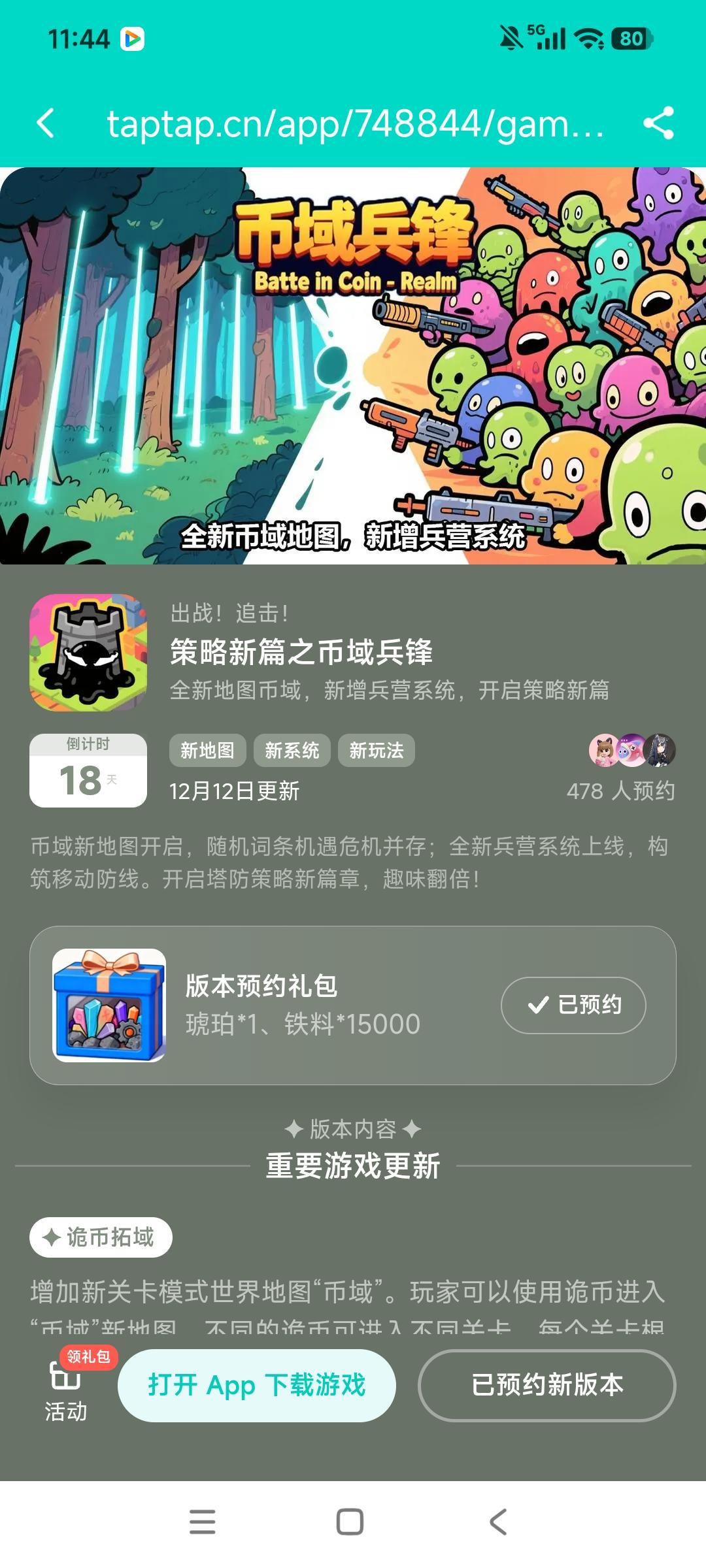Toggle the 已预约 reservation button
This screenshot has height=1568, width=706.
572,1005
